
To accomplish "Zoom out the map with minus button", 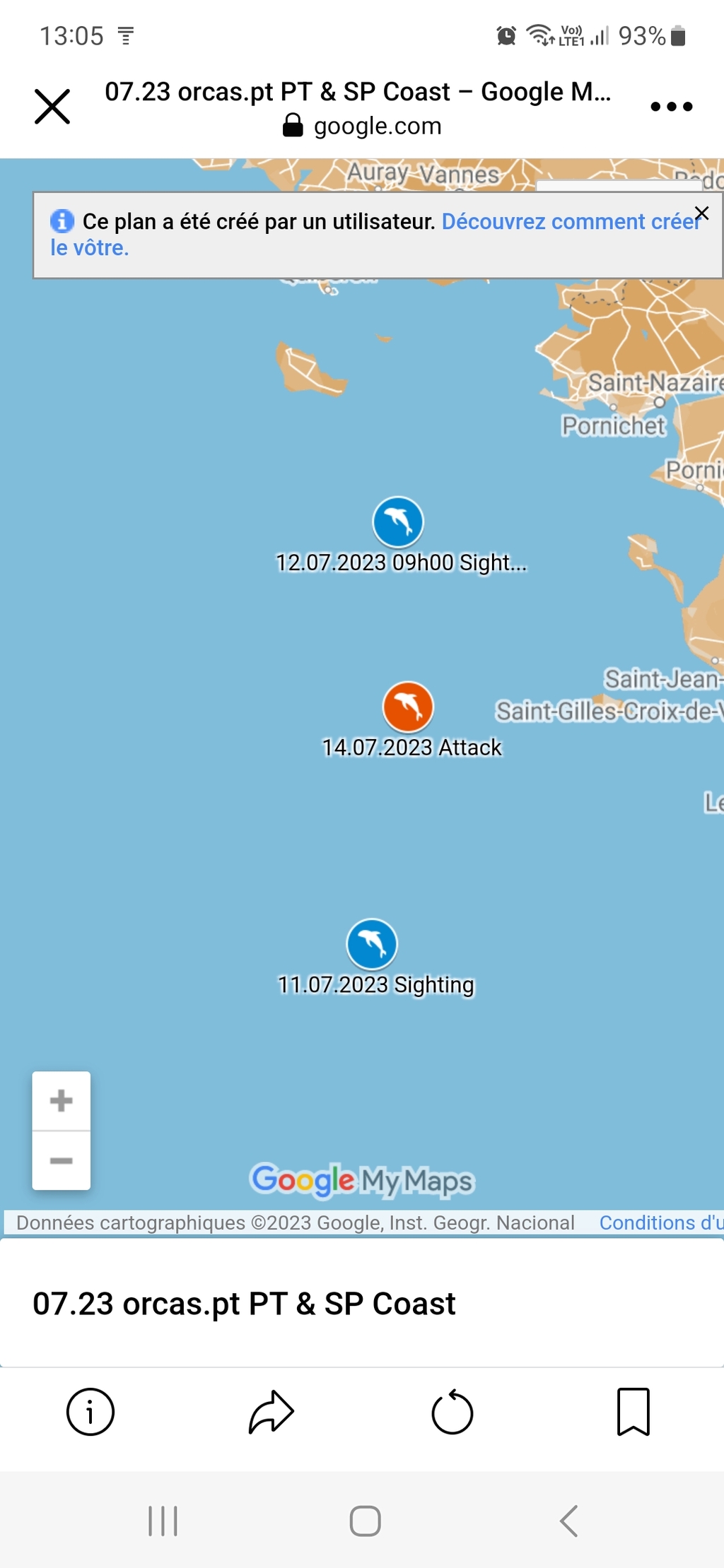I will tap(62, 1161).
